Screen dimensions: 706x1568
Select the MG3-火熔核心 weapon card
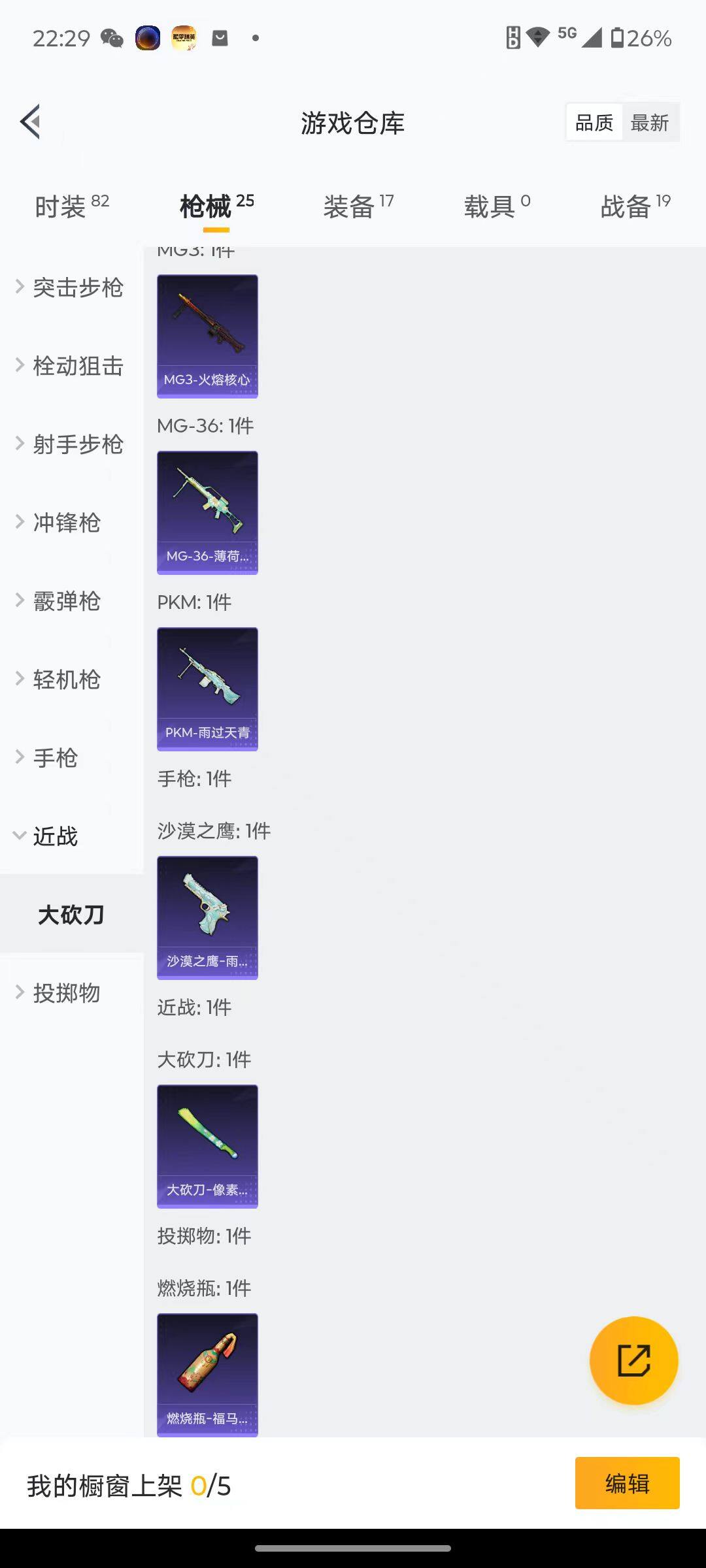click(x=207, y=336)
